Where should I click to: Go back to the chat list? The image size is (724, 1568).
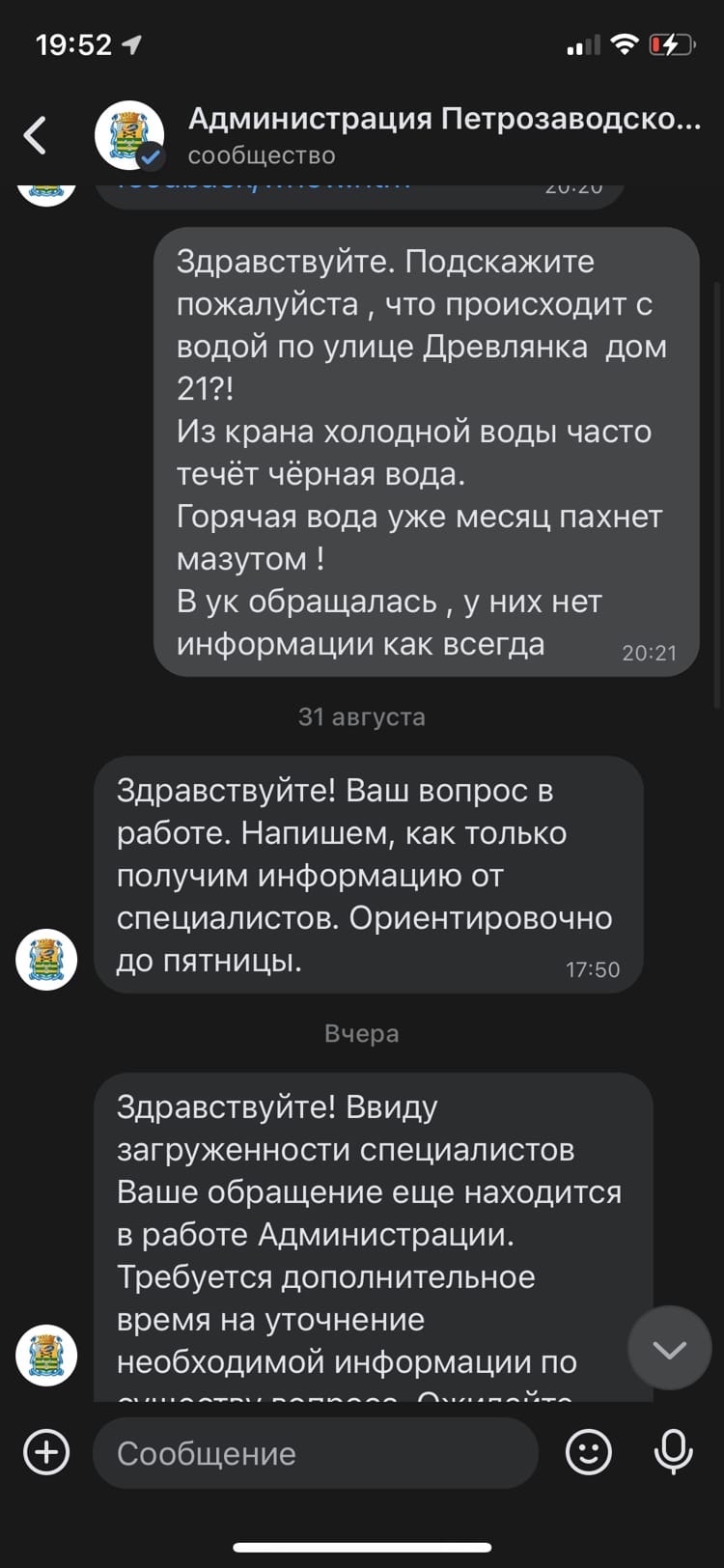[x=36, y=135]
